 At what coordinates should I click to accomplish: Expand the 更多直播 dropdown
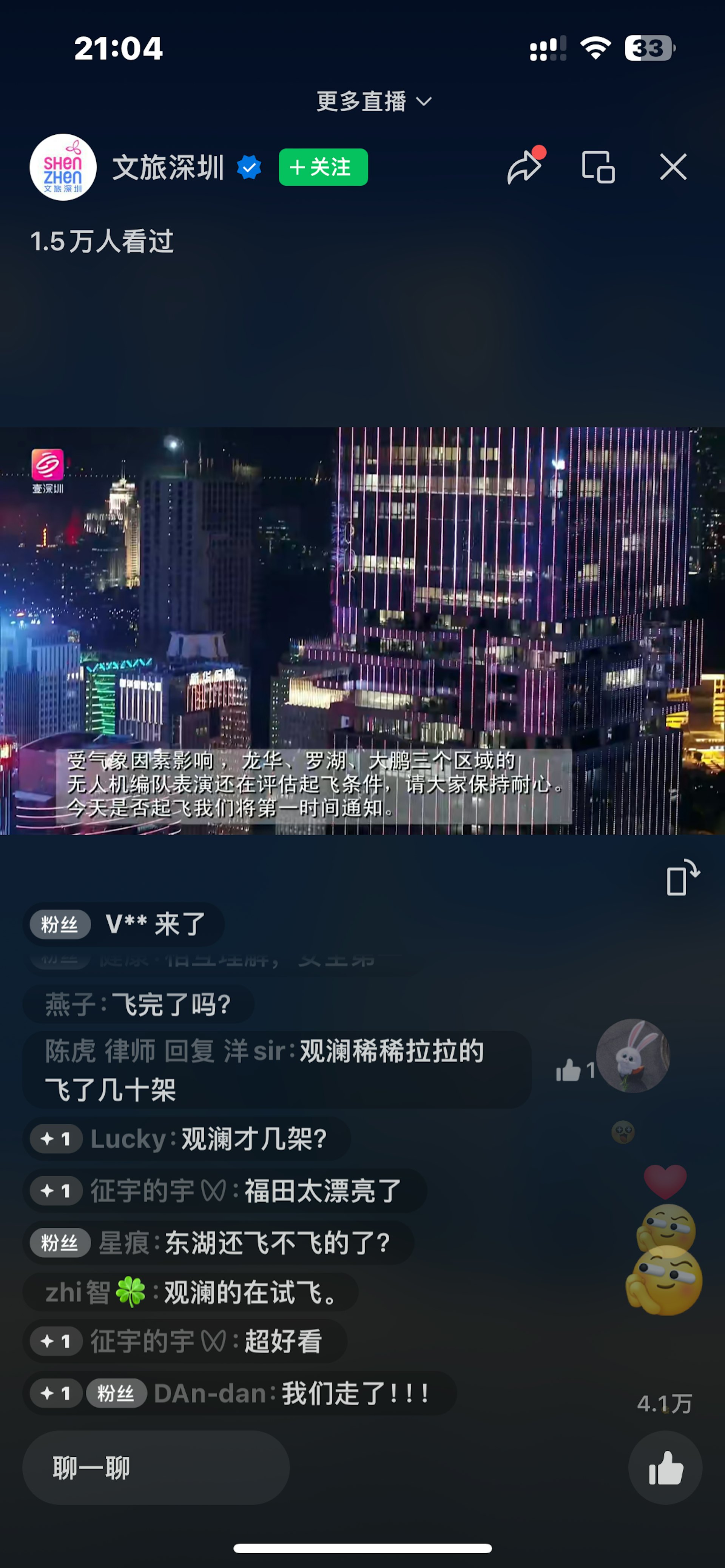click(x=373, y=101)
